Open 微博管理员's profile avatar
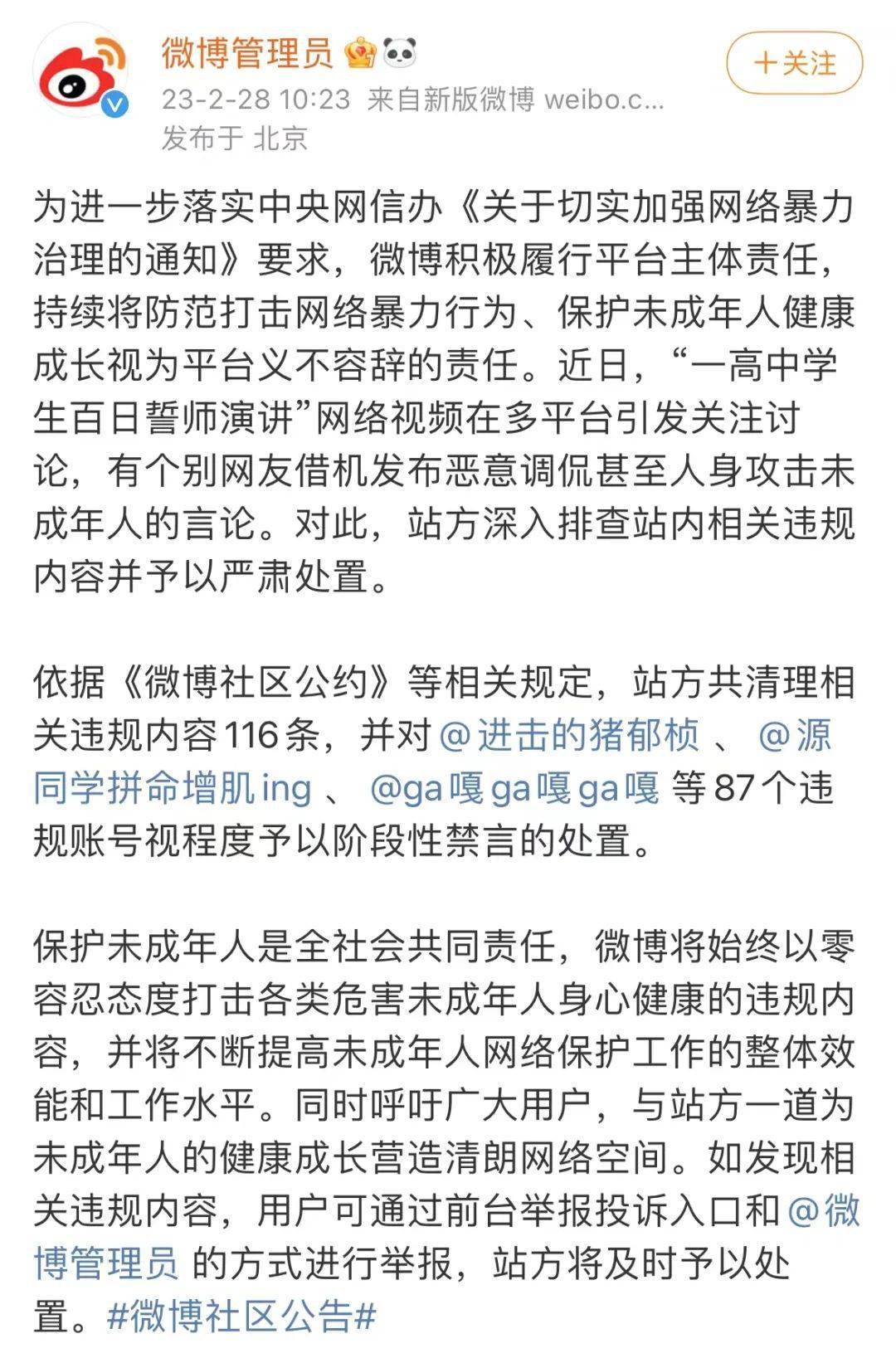 point(80,70)
